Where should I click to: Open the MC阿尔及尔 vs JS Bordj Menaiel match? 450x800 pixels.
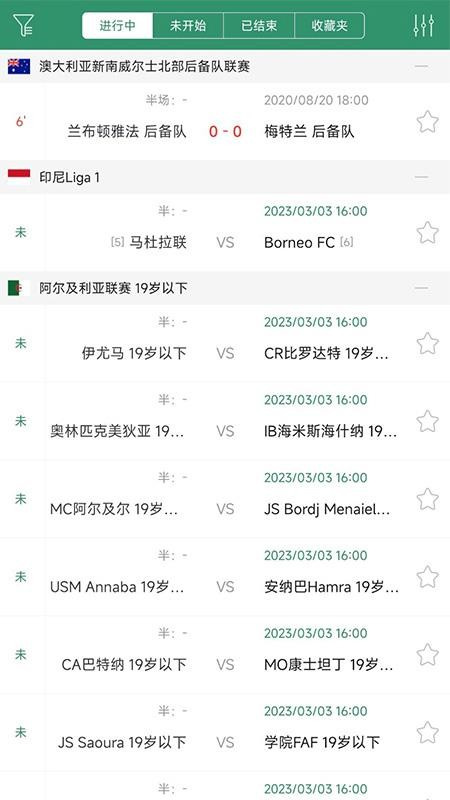click(225, 499)
